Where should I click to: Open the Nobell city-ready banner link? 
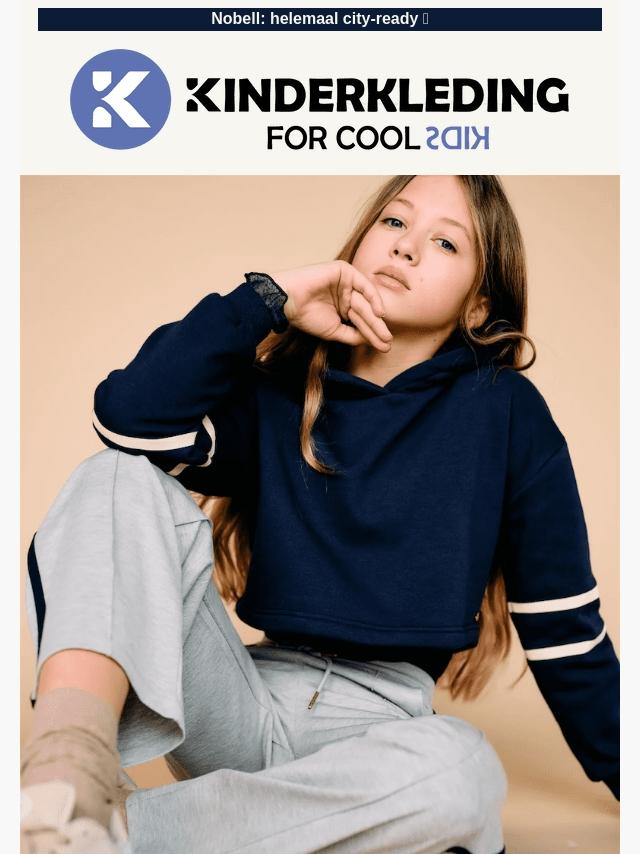320,19
